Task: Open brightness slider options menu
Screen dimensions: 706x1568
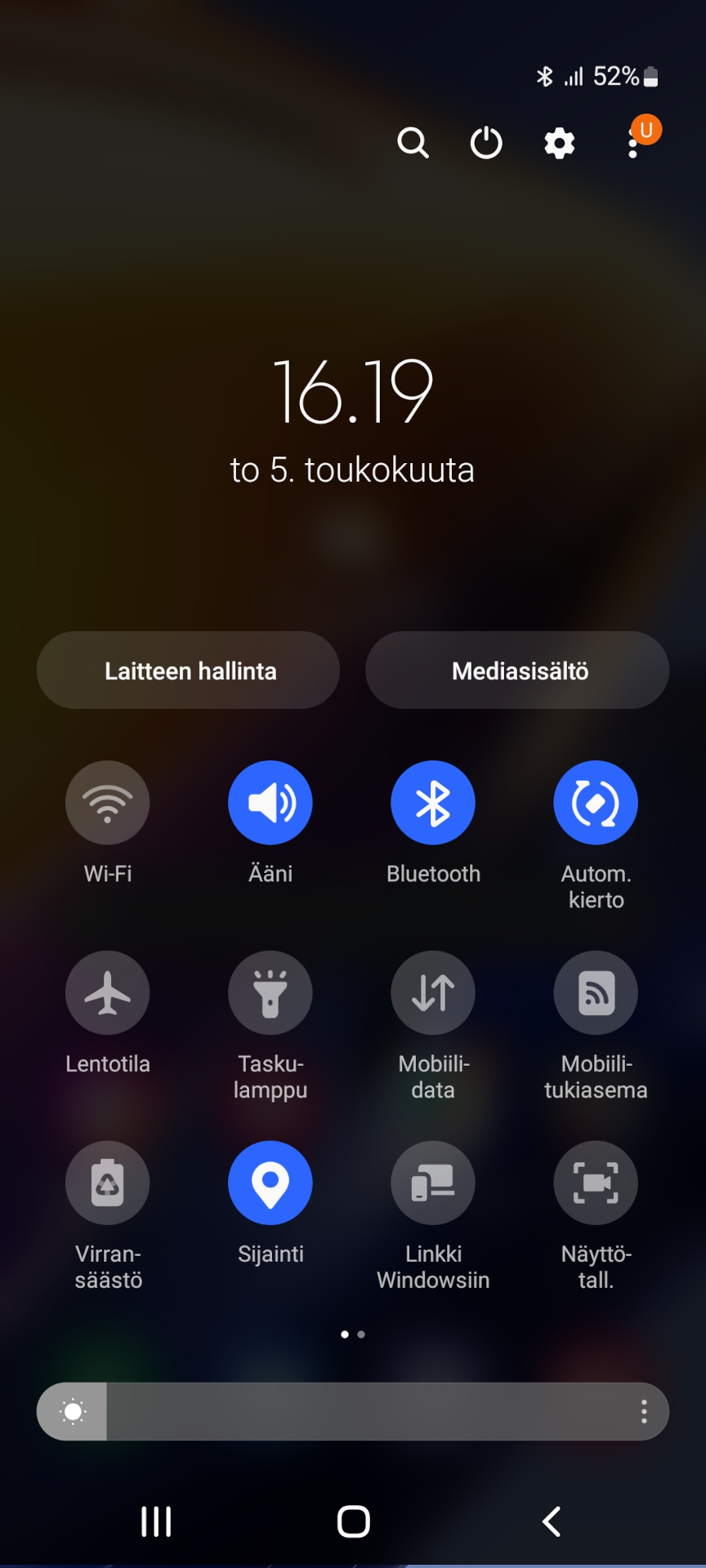Action: [644, 1411]
